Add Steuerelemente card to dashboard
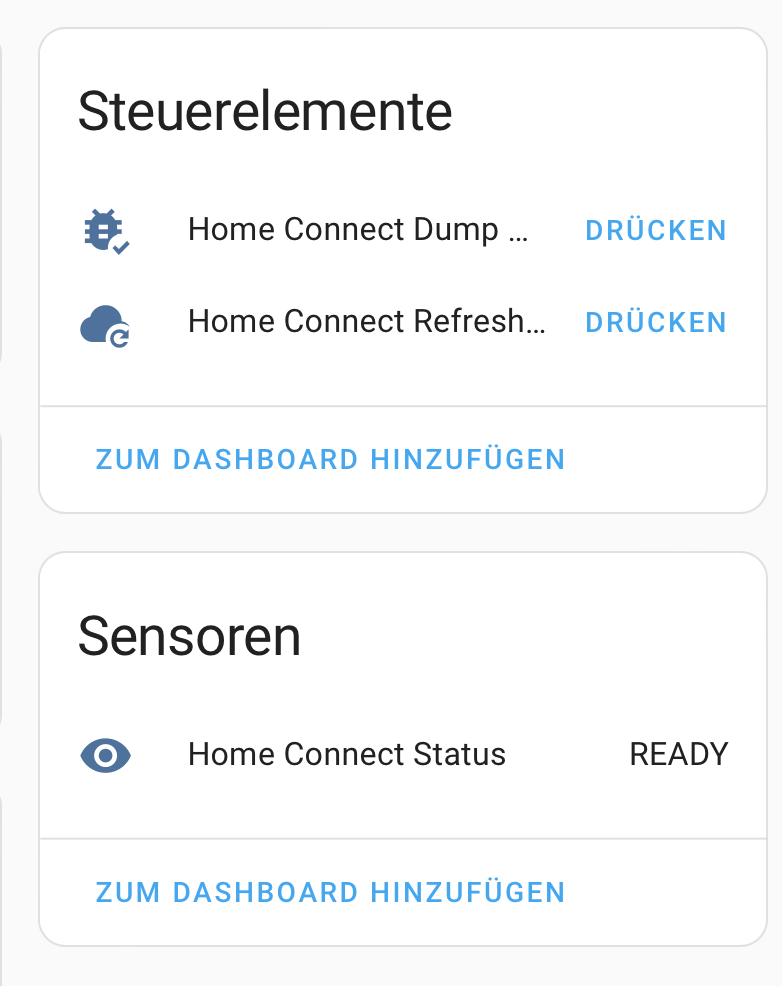The height and width of the screenshot is (986, 782). coord(330,460)
